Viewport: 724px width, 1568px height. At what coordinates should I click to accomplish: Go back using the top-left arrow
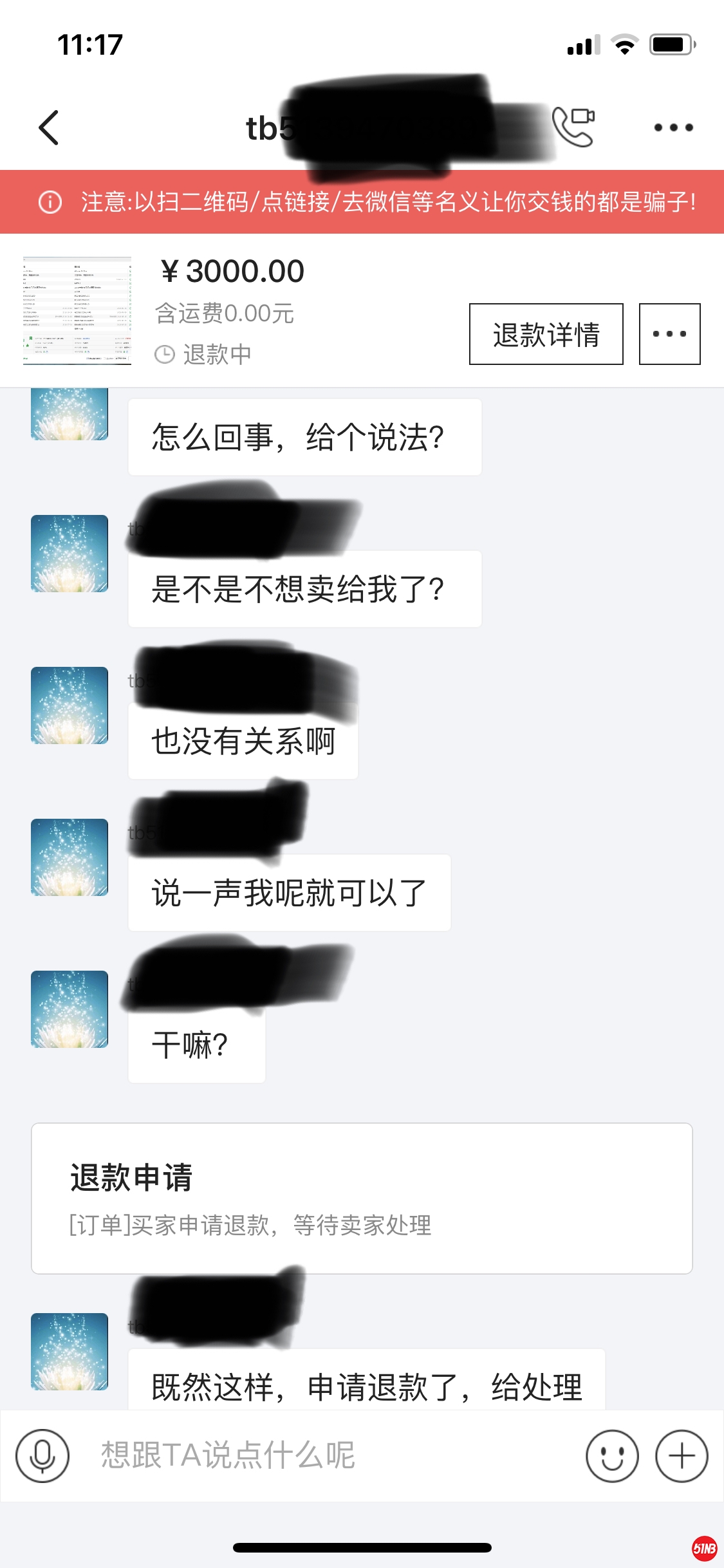pyautogui.click(x=49, y=127)
